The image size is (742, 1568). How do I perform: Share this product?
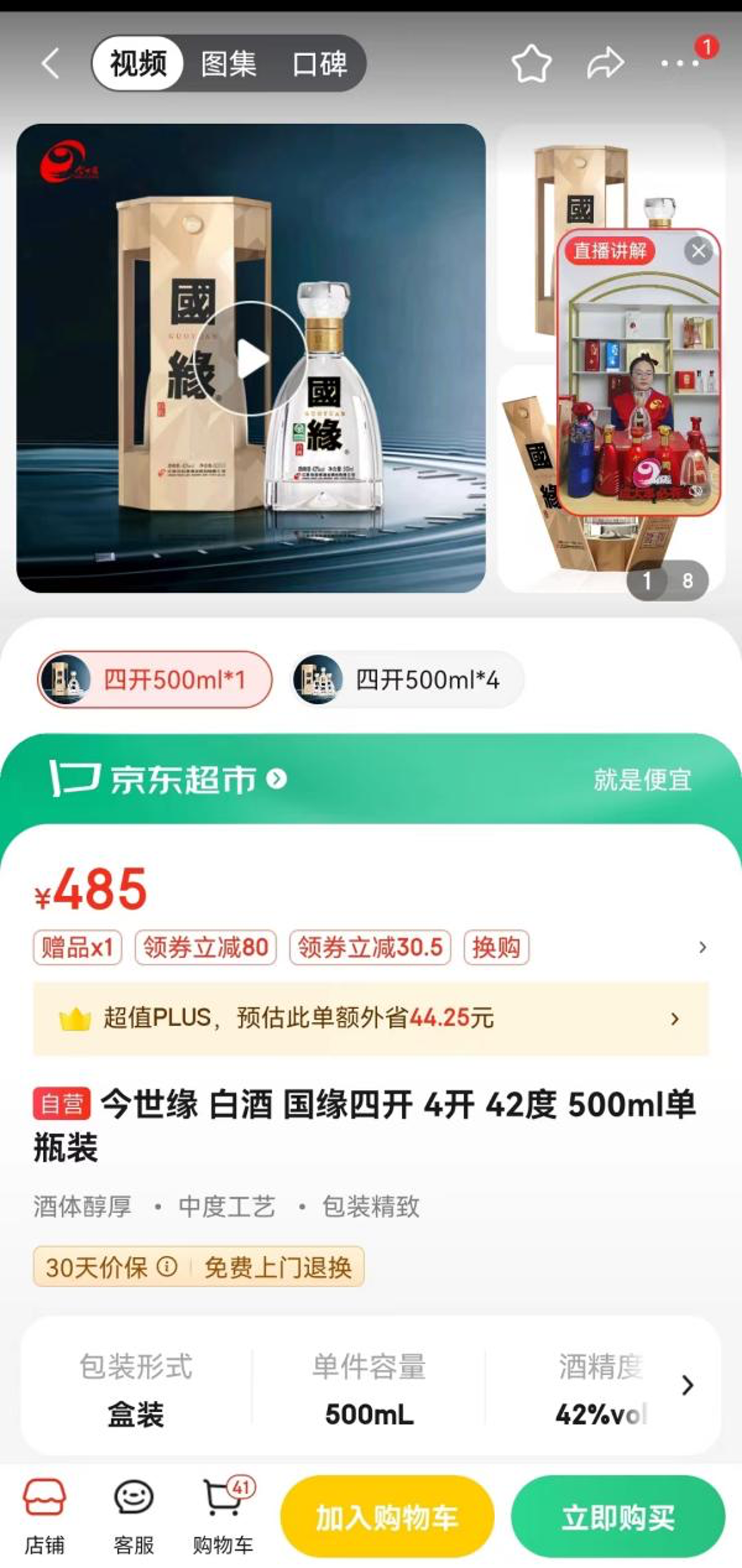(605, 64)
